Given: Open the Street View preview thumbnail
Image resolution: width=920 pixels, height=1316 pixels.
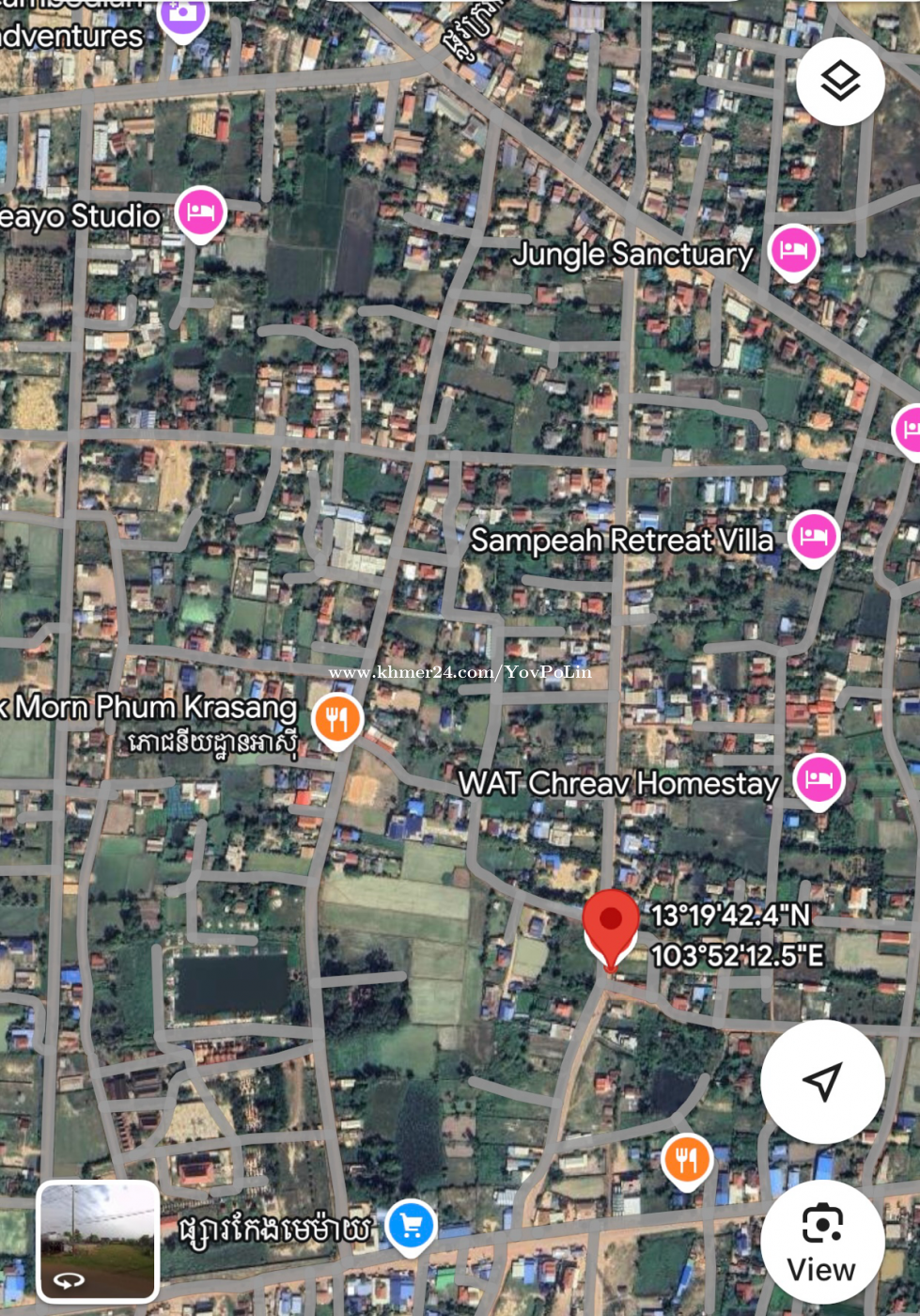Looking at the screenshot, I should click(98, 1241).
